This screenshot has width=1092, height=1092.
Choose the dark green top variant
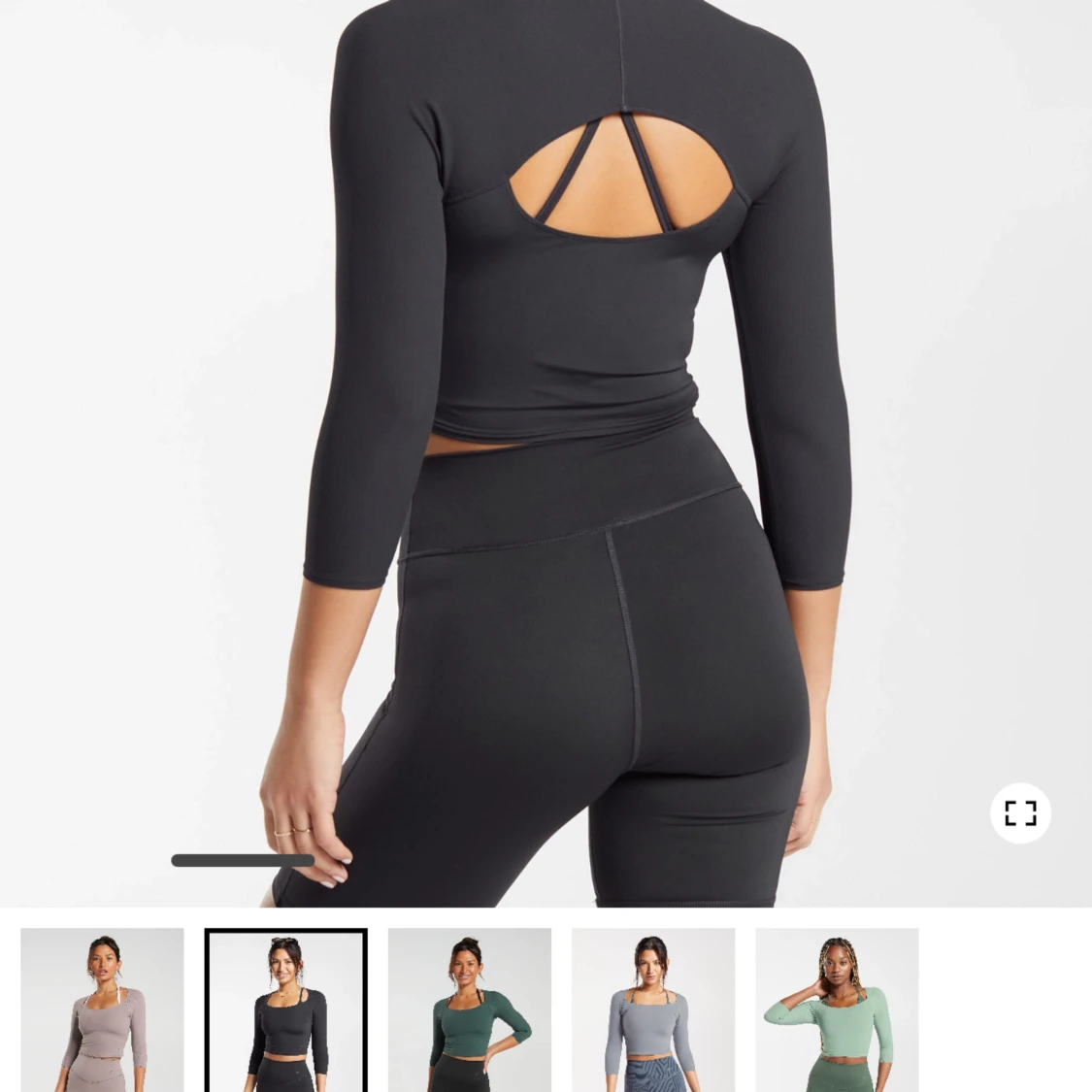[469, 1009]
